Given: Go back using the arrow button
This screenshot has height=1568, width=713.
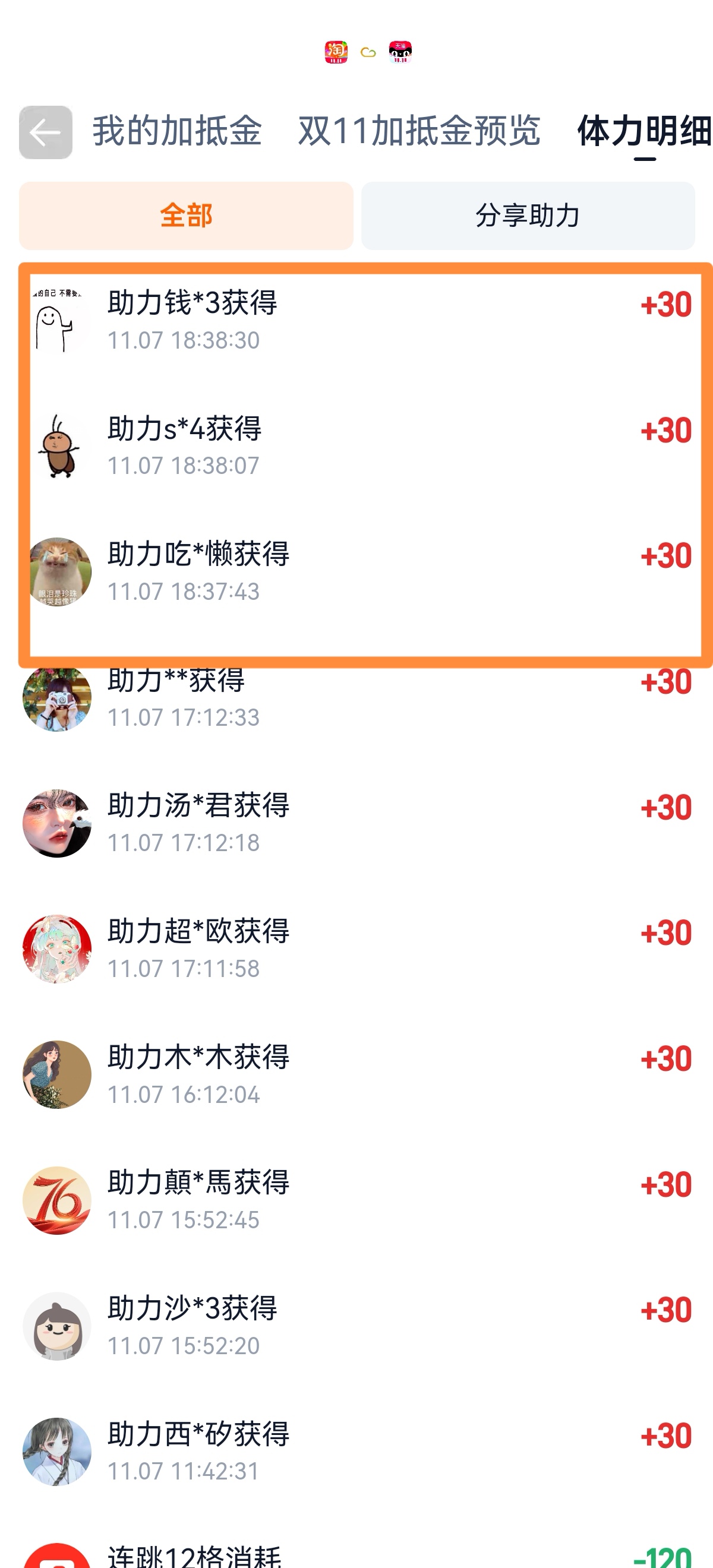Looking at the screenshot, I should coord(46,132).
